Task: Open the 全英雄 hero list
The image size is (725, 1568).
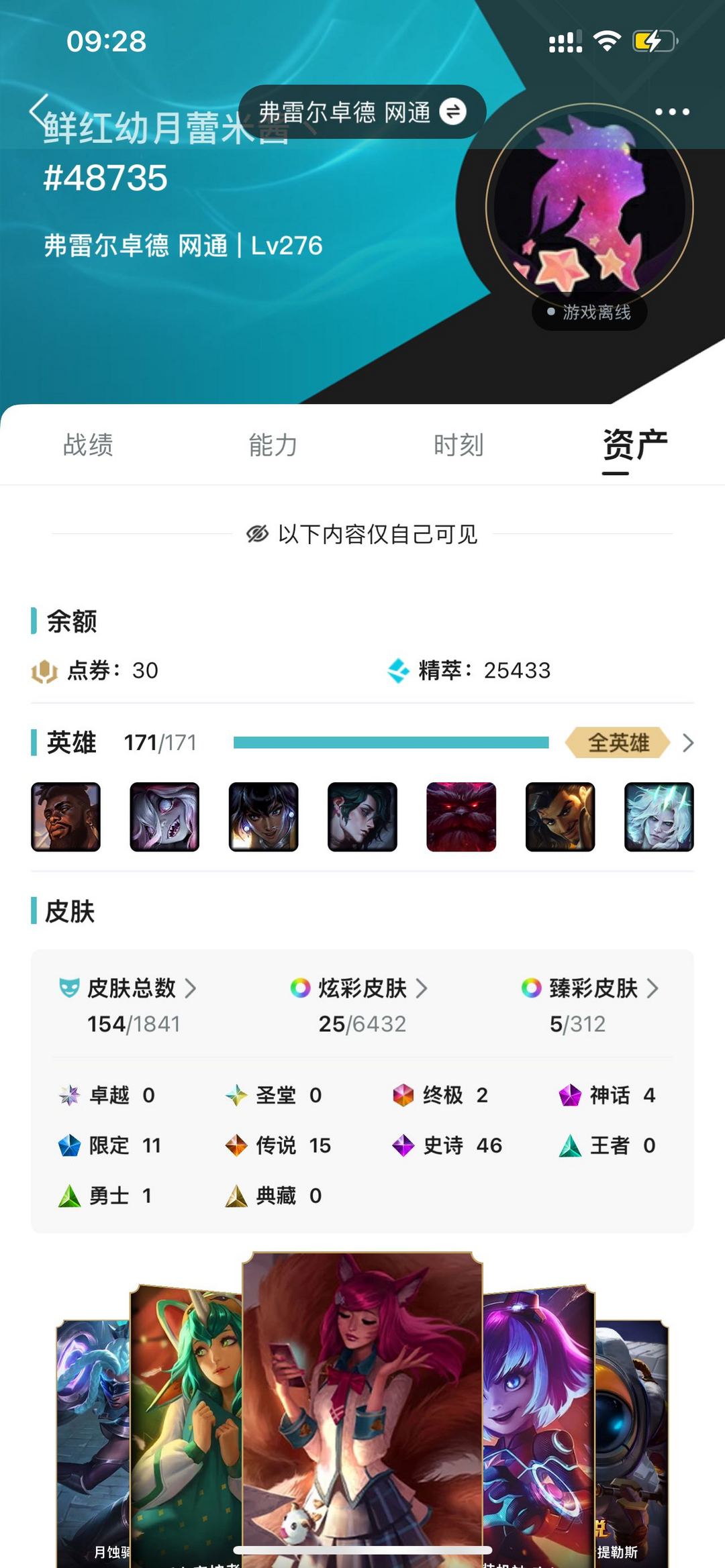Action: point(629,743)
